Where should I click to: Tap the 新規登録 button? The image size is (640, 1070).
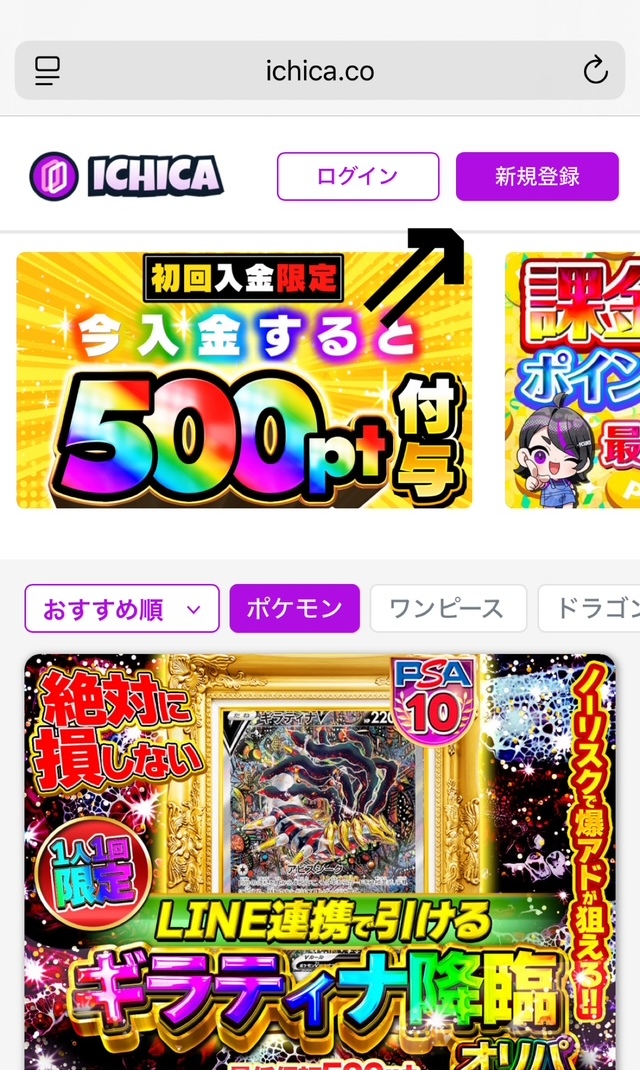pos(537,177)
